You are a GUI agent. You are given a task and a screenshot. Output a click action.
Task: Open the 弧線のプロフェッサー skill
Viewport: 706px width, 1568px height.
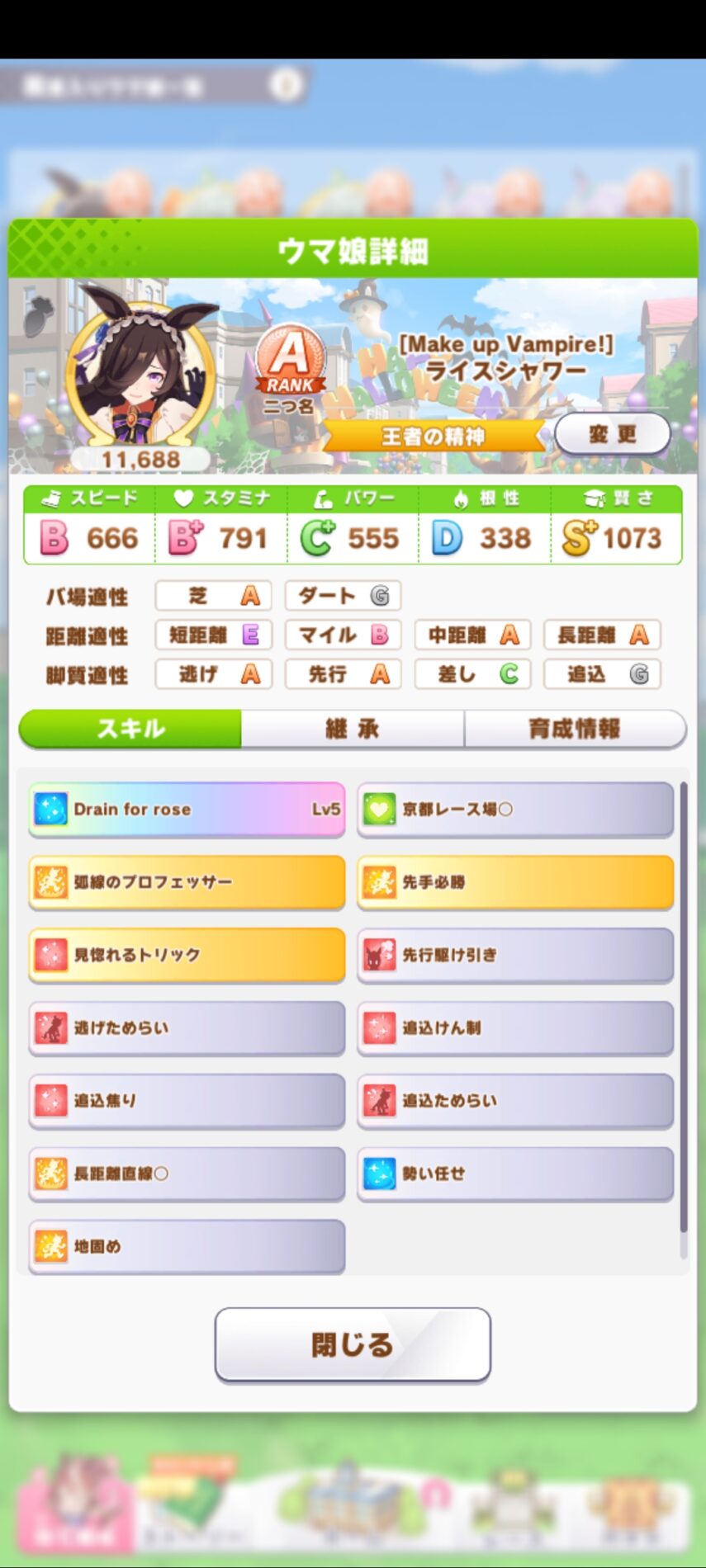point(187,882)
